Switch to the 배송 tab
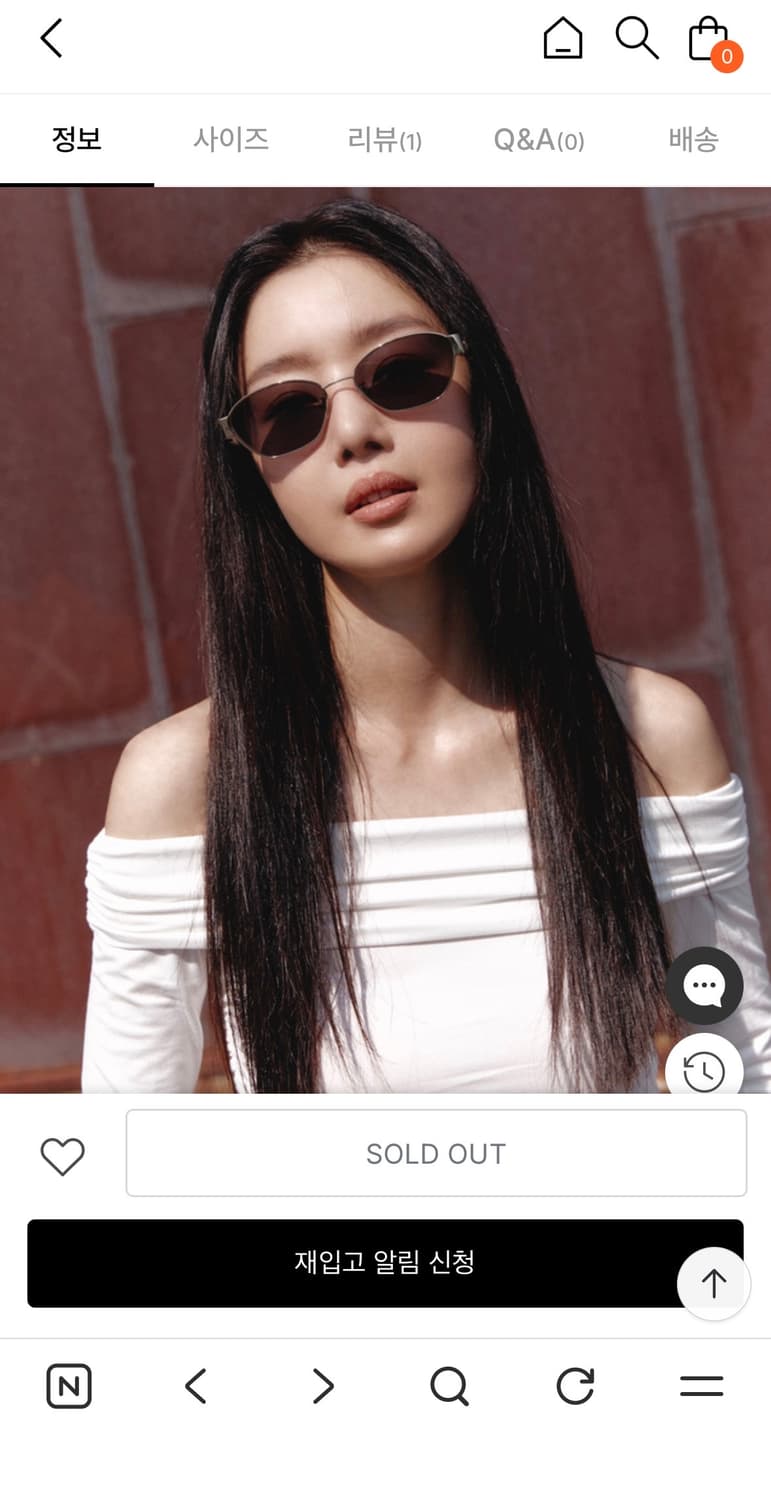This screenshot has width=771, height=1500. 693,140
